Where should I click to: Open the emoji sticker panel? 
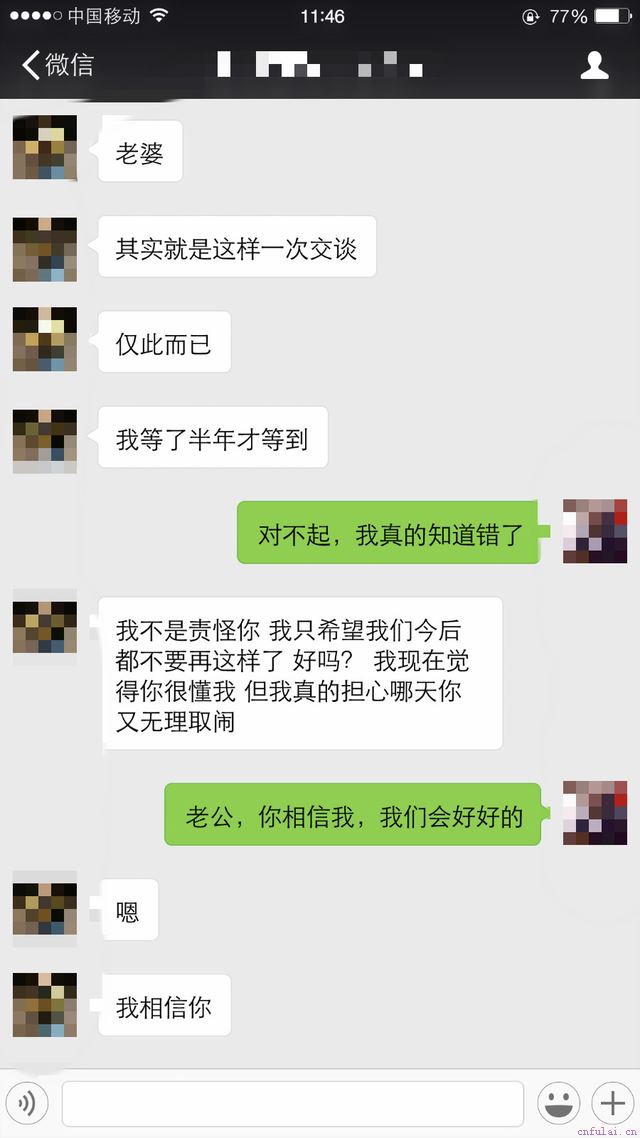[x=558, y=1103]
